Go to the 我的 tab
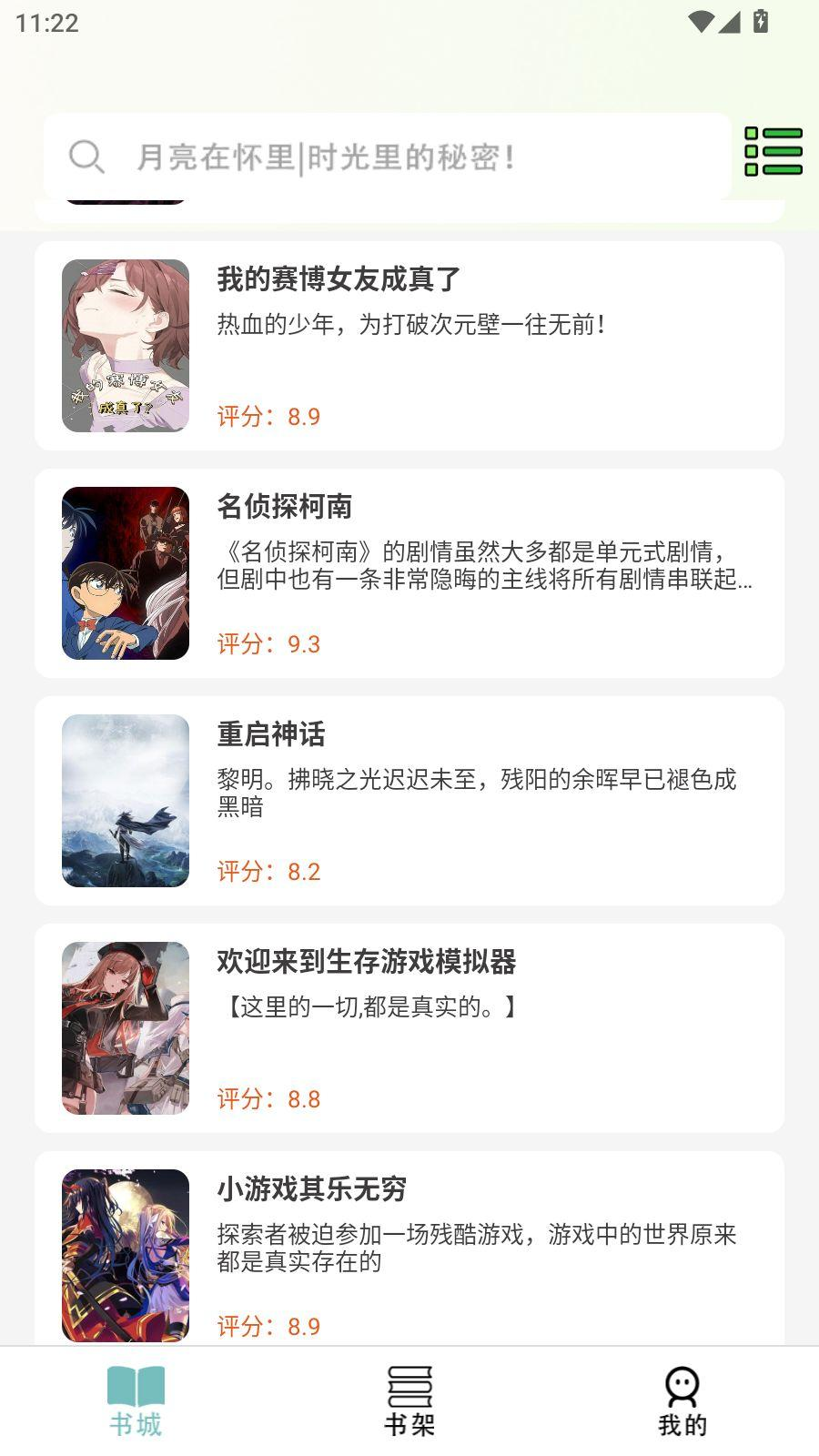The height and width of the screenshot is (1456, 819). [x=682, y=1401]
